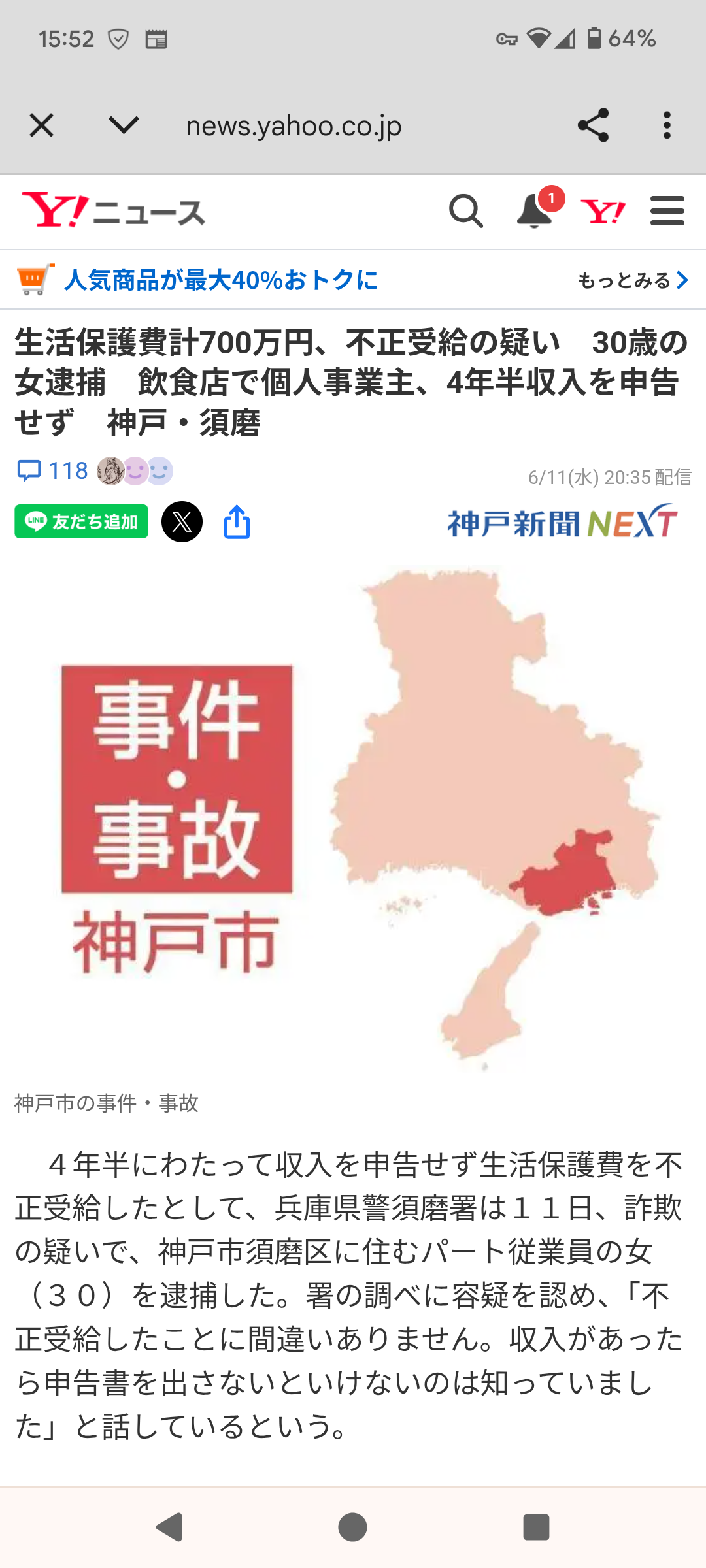The height and width of the screenshot is (1568, 706).
Task: Open the notifications bell
Action: click(535, 211)
